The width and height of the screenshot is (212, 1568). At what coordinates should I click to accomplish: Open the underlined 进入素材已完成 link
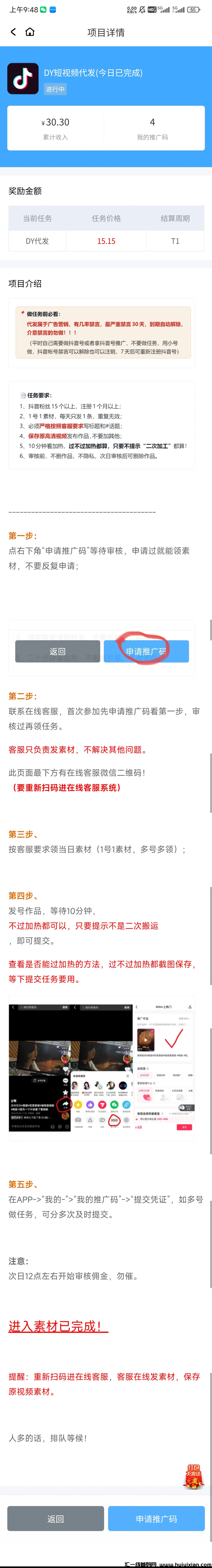click(x=58, y=1309)
